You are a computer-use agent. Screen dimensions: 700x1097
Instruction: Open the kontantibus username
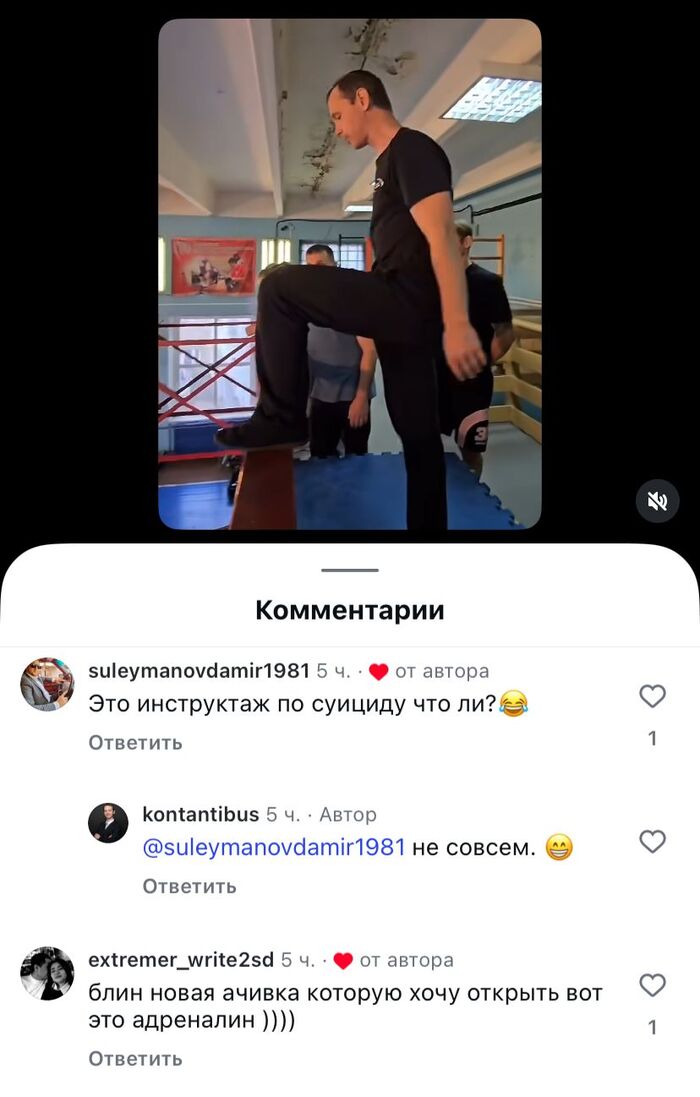[x=201, y=814]
